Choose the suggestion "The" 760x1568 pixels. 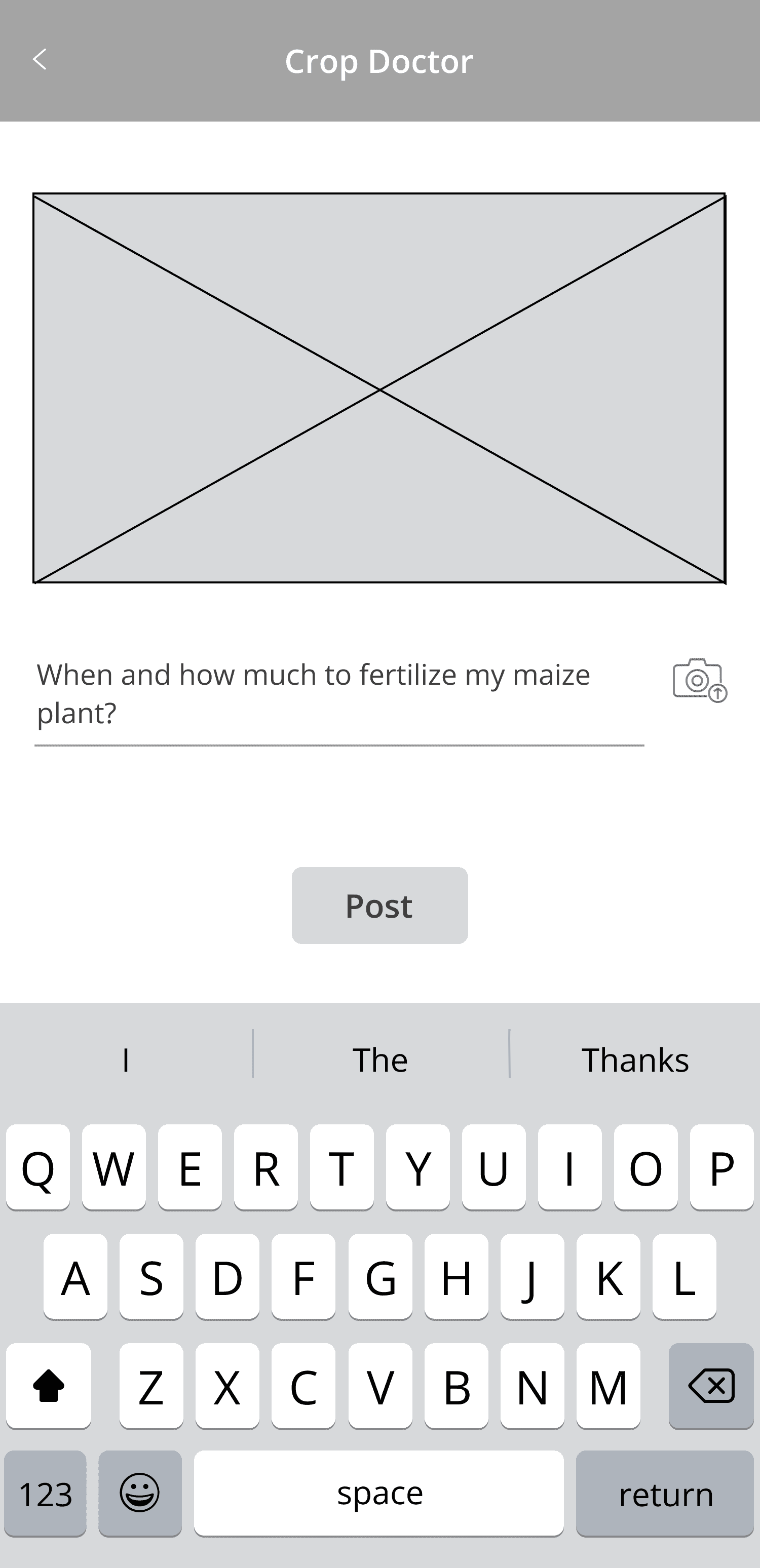(x=380, y=1060)
